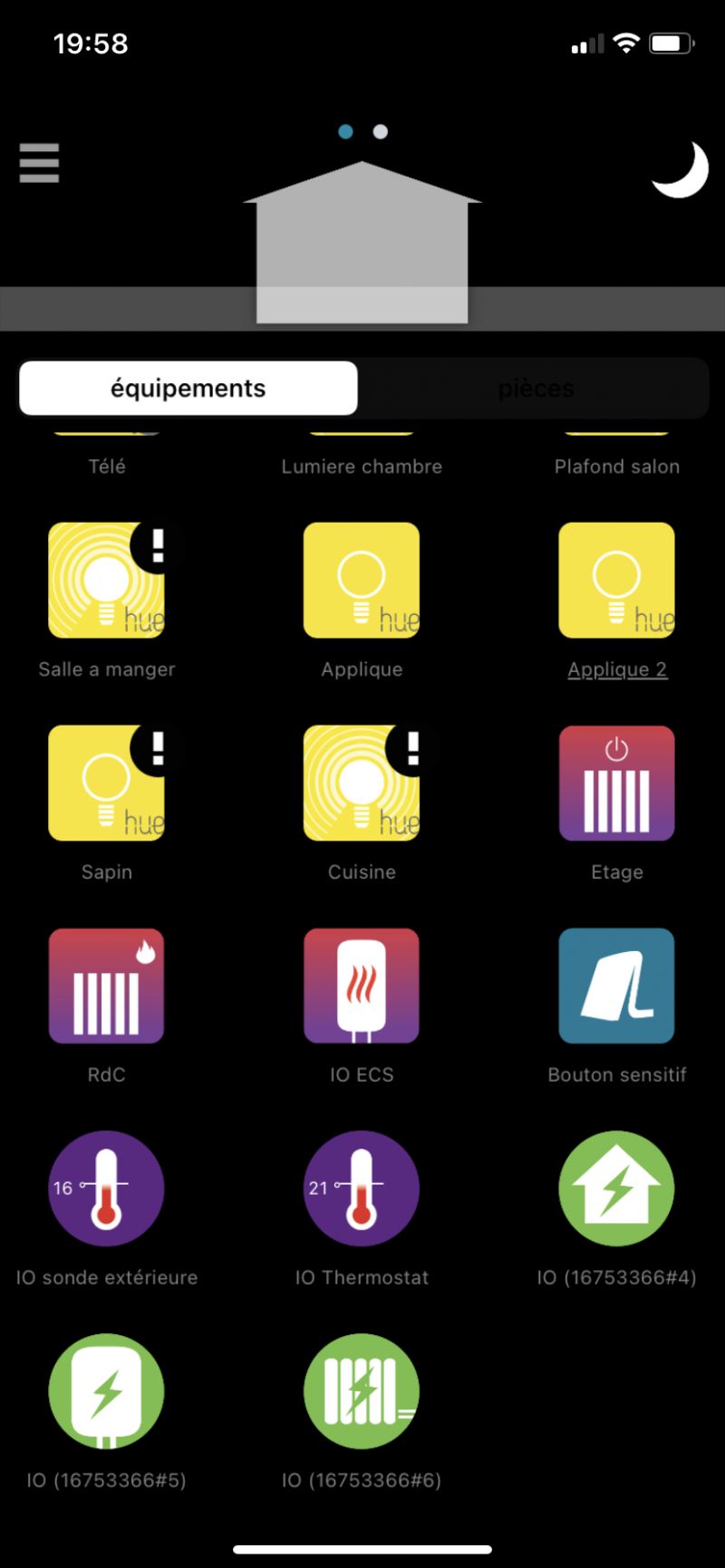
Task: Open IO sonde extérieure sensor
Action: coord(106,1189)
